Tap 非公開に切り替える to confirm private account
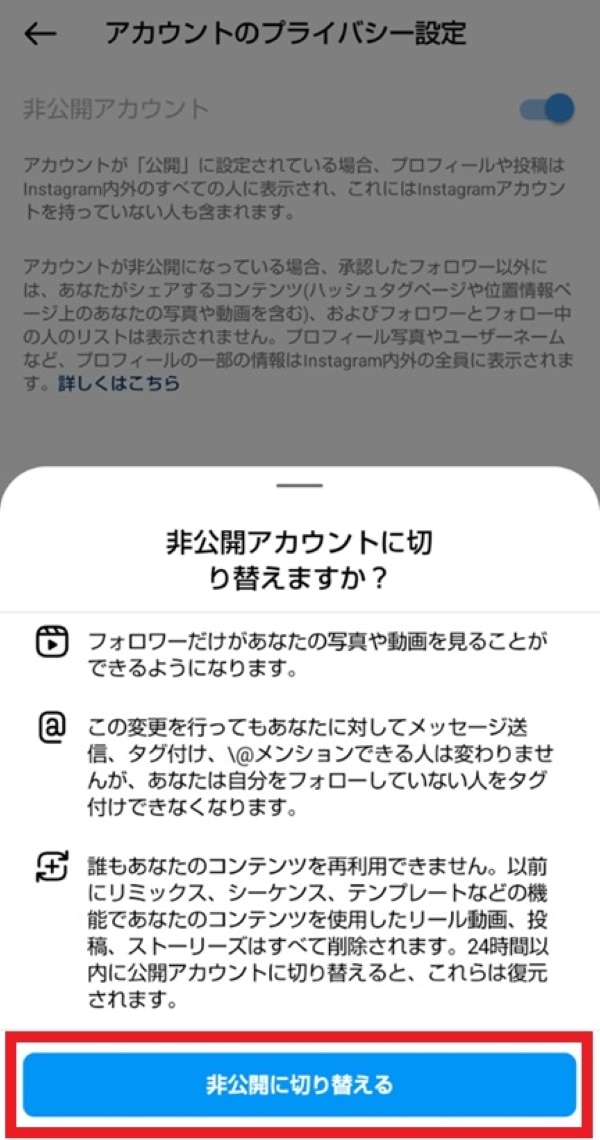 pyautogui.click(x=300, y=1084)
